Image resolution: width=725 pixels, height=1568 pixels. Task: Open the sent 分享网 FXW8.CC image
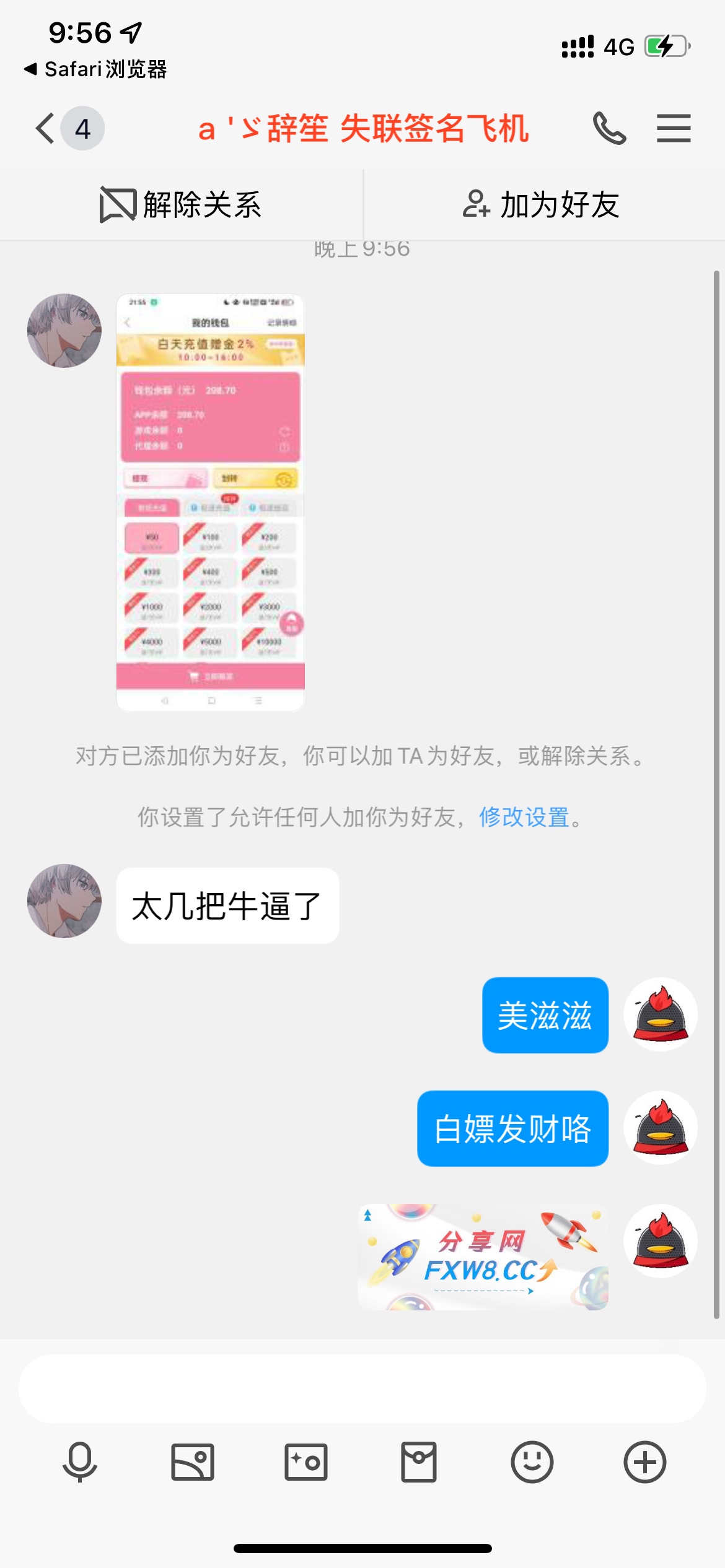[x=483, y=1257]
